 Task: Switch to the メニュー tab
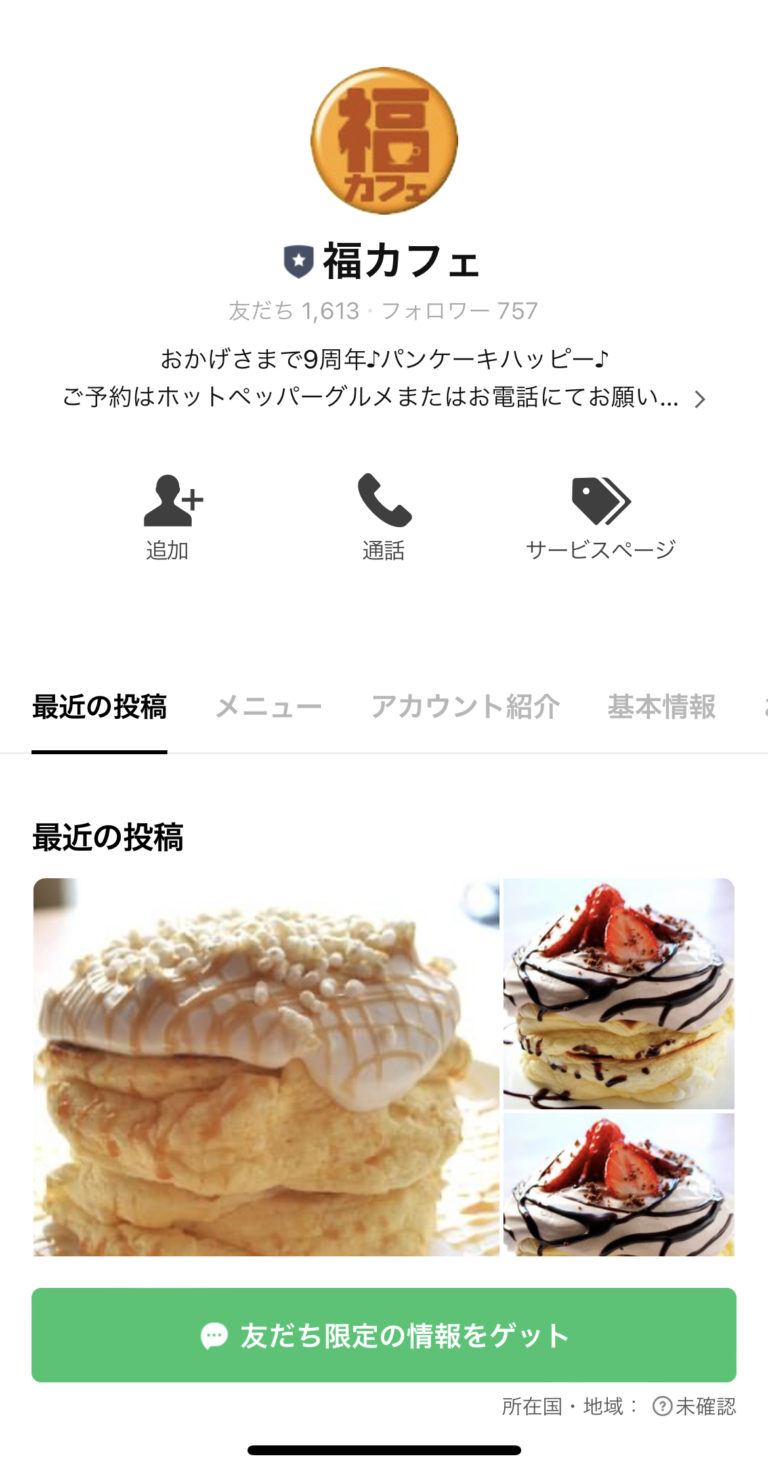tap(268, 706)
